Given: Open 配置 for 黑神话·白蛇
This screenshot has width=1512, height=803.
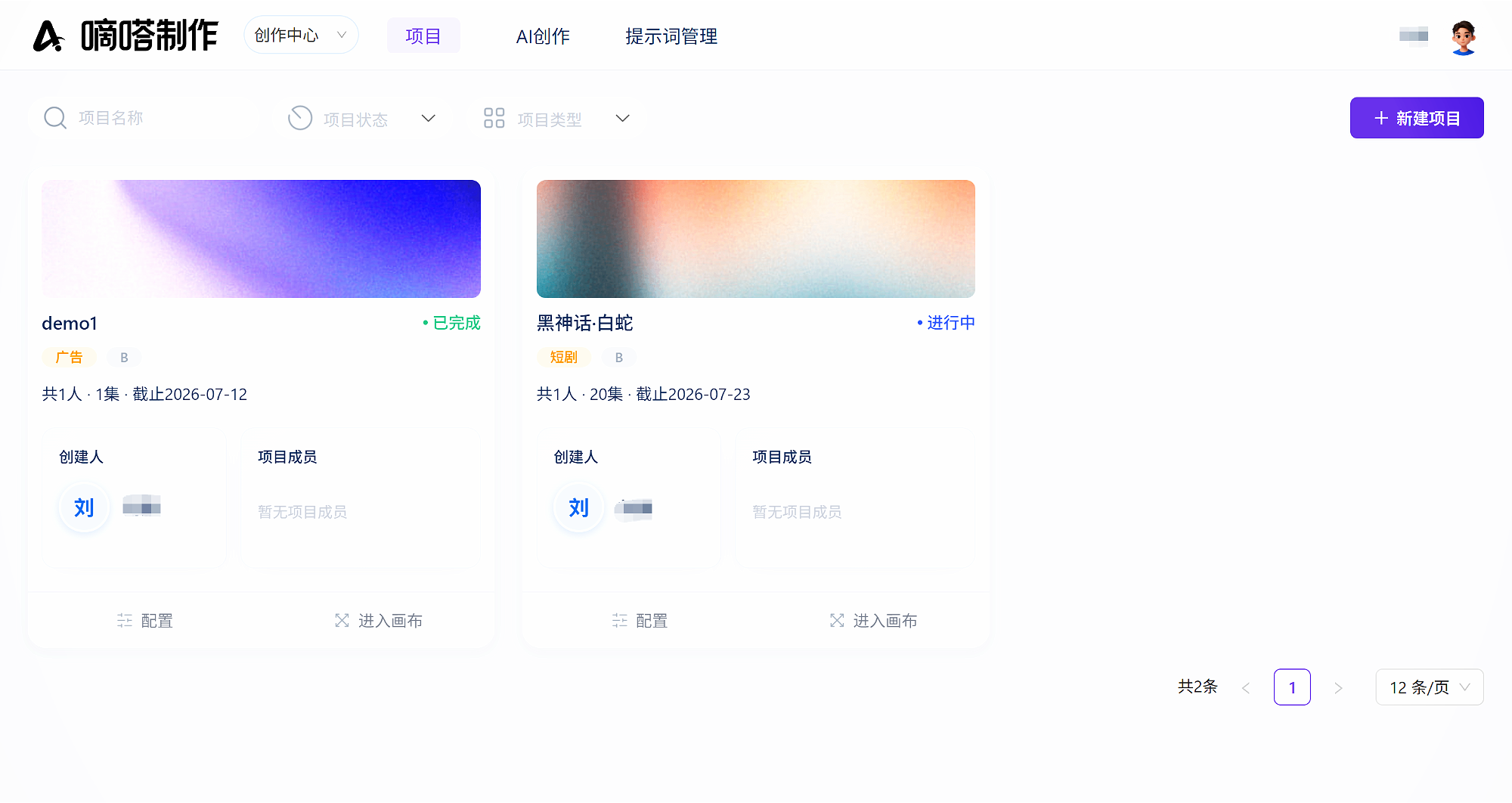Looking at the screenshot, I should [x=640, y=621].
